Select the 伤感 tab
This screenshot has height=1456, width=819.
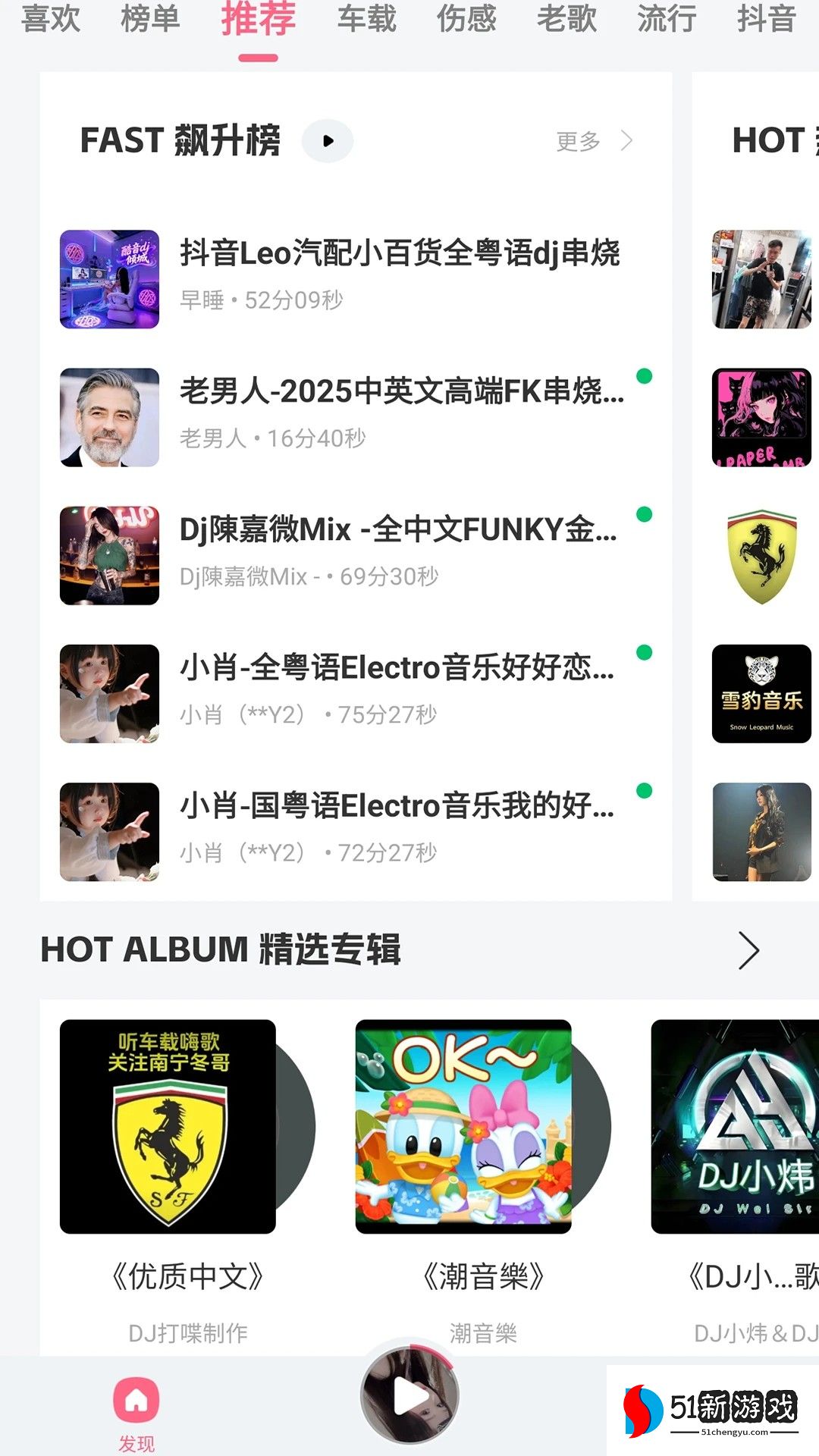click(x=466, y=19)
